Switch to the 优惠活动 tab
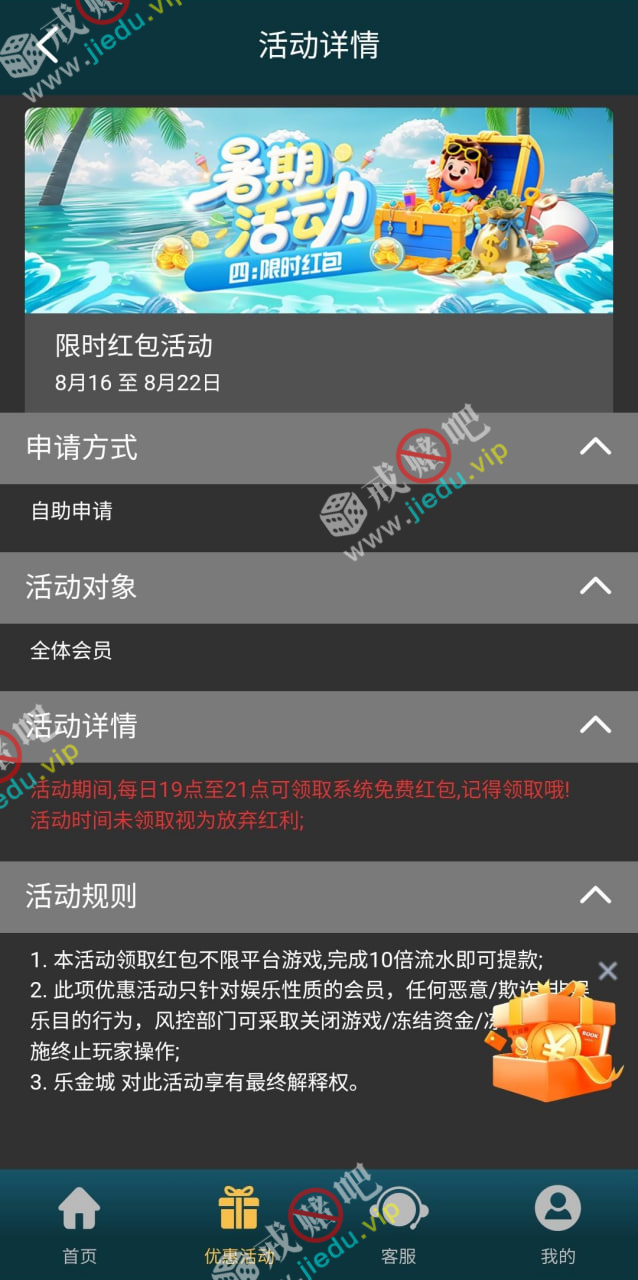The height and width of the screenshot is (1280, 638). pyautogui.click(x=239, y=1225)
